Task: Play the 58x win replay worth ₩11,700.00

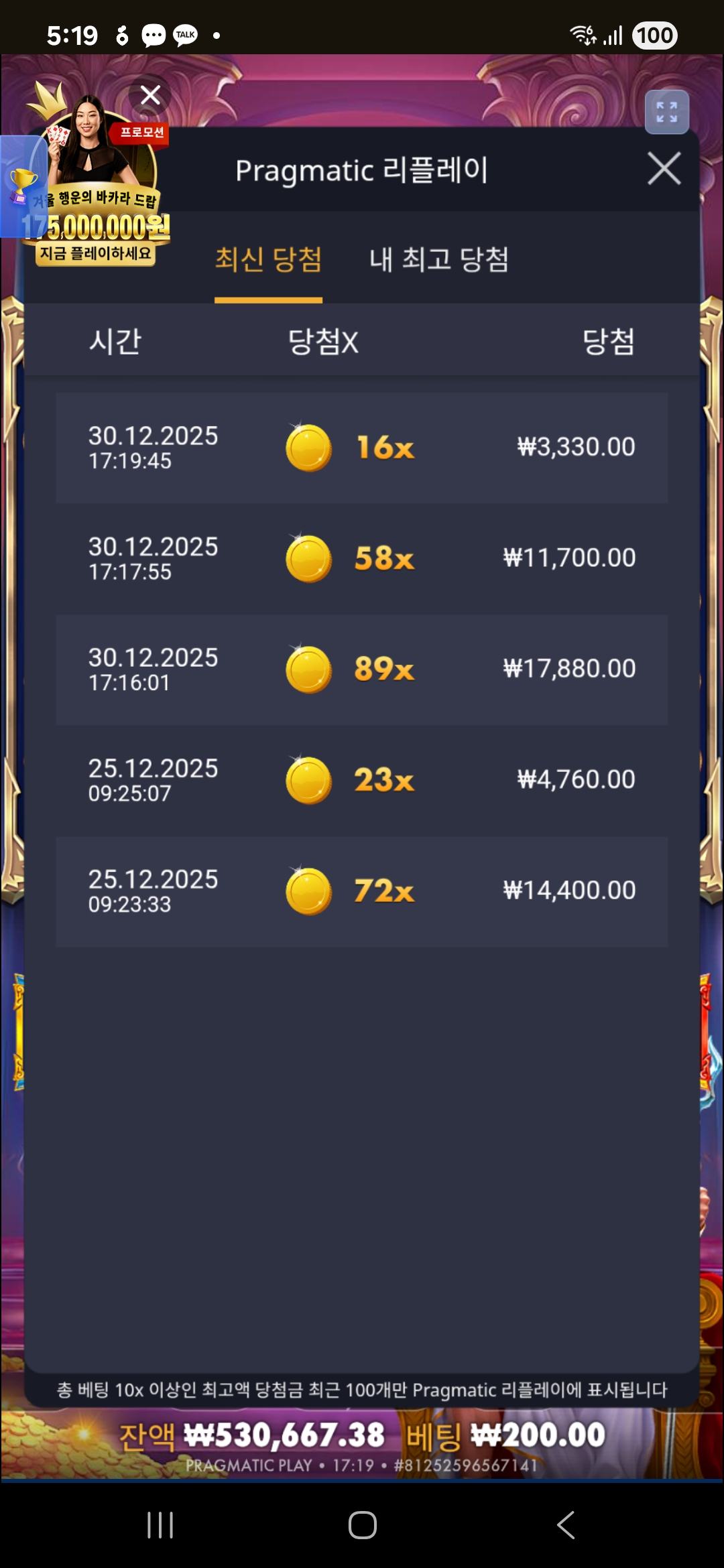Action: (361, 558)
